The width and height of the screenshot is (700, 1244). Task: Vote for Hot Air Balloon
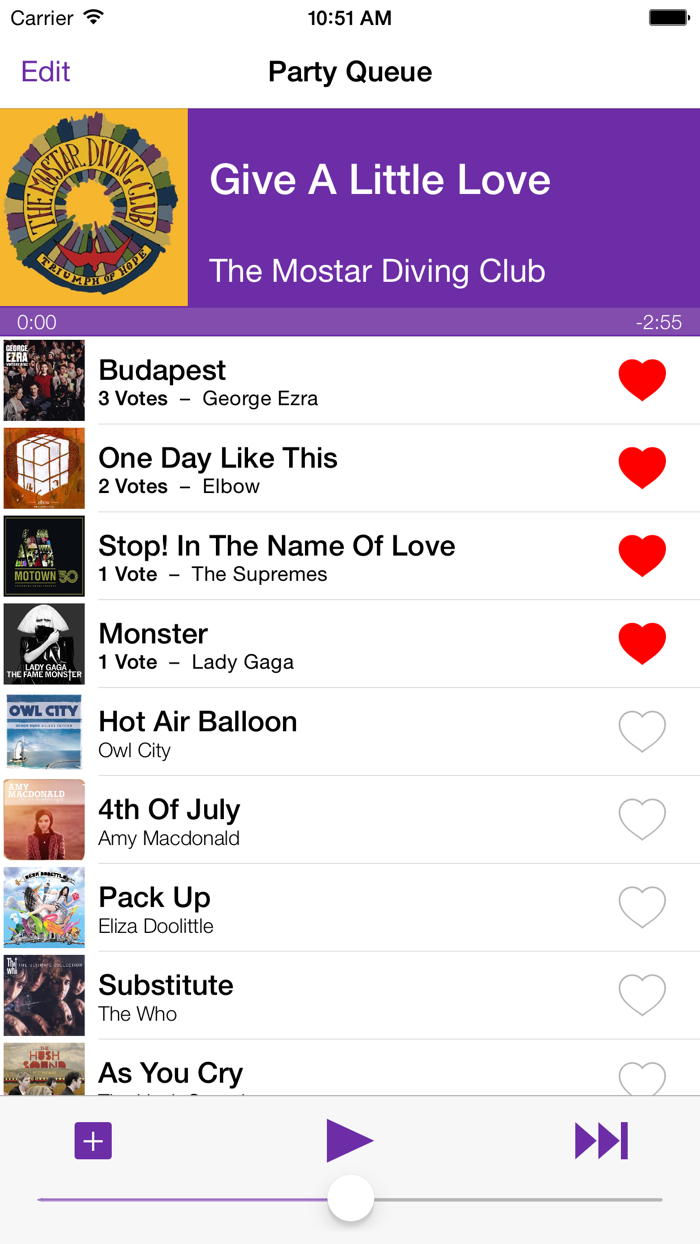point(642,732)
